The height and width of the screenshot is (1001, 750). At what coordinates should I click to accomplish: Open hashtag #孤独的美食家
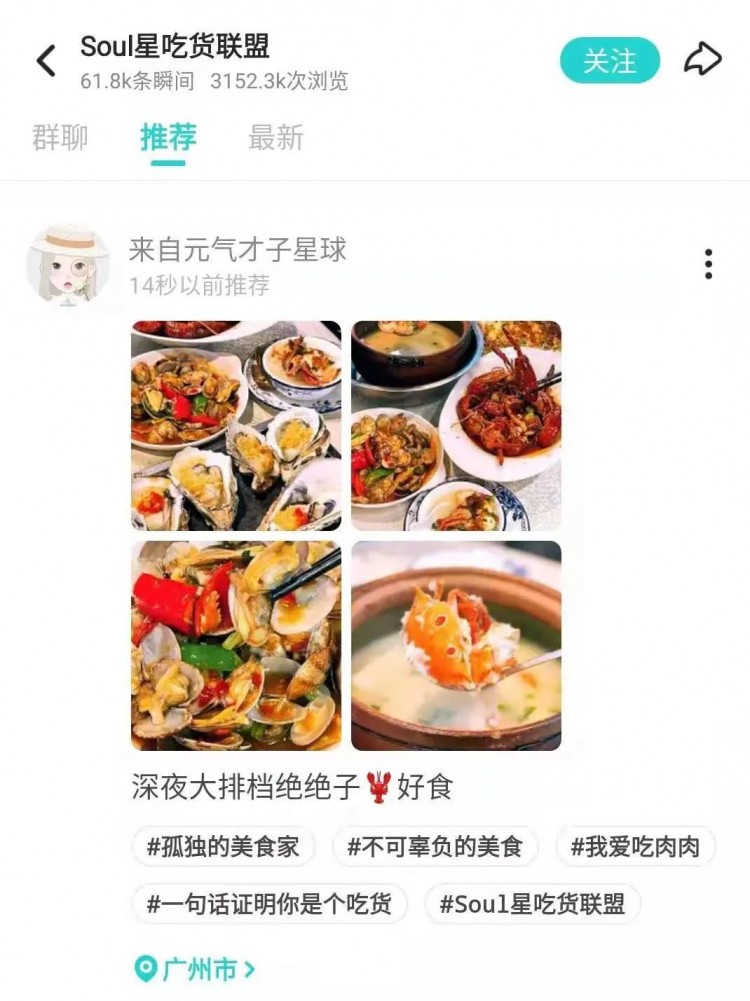(221, 847)
